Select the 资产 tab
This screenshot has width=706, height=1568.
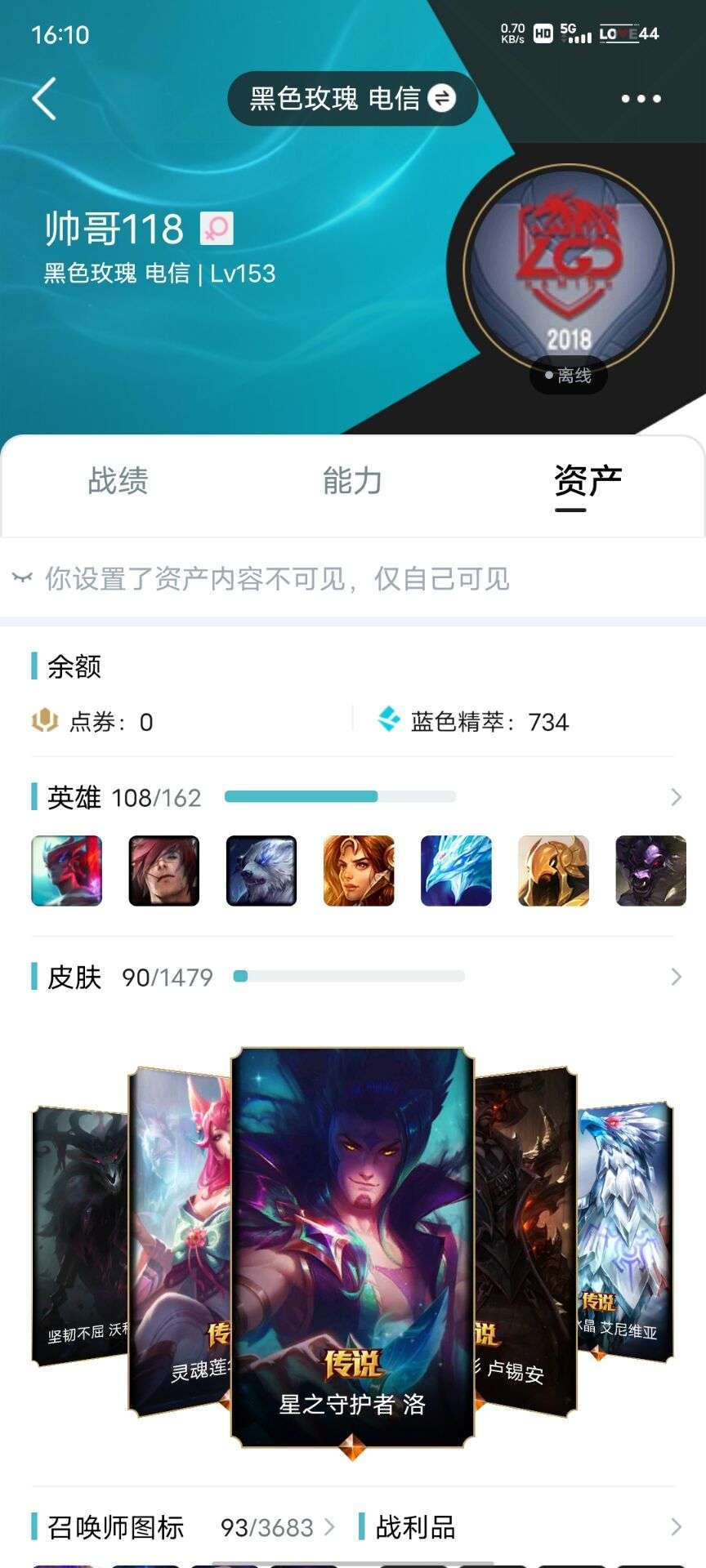pos(588,481)
